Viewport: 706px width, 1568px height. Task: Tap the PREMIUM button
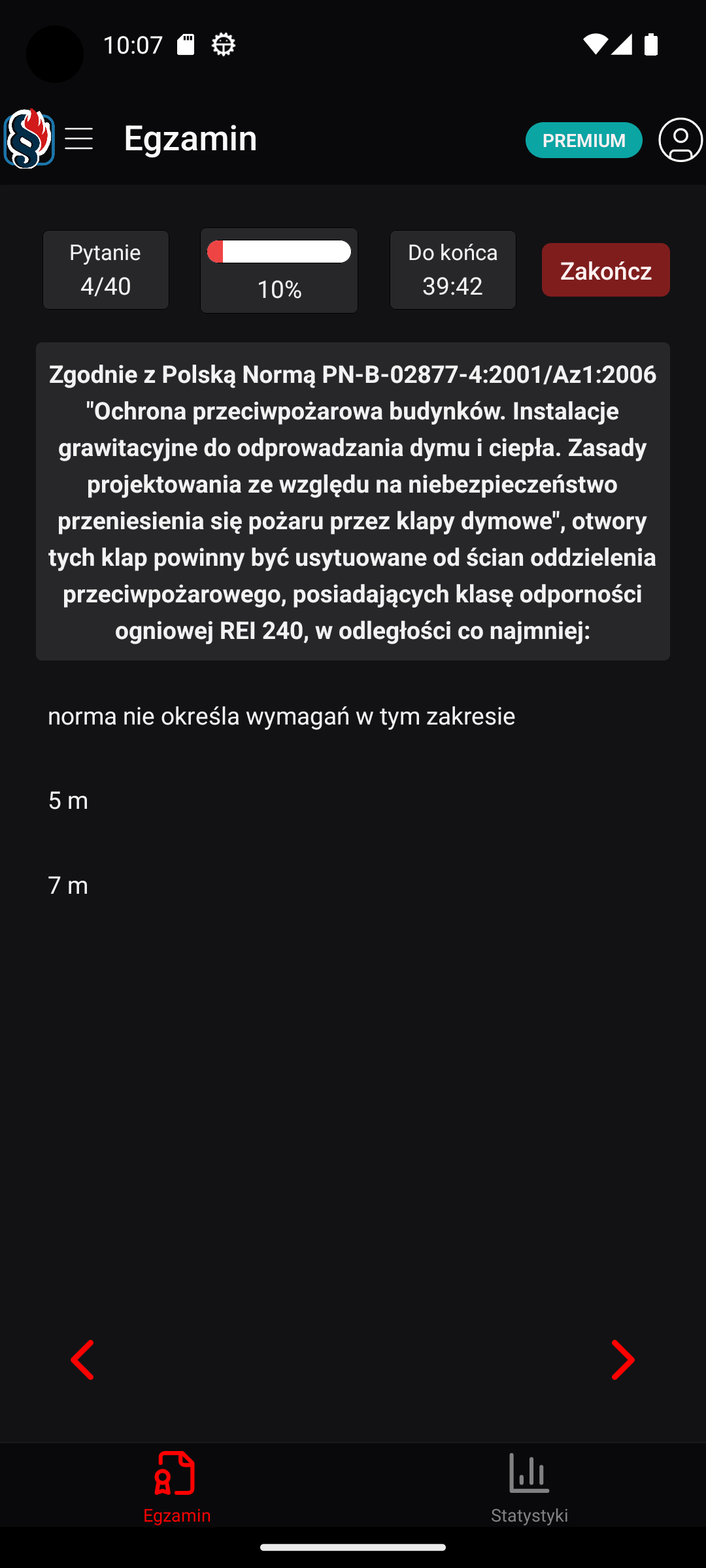point(584,139)
